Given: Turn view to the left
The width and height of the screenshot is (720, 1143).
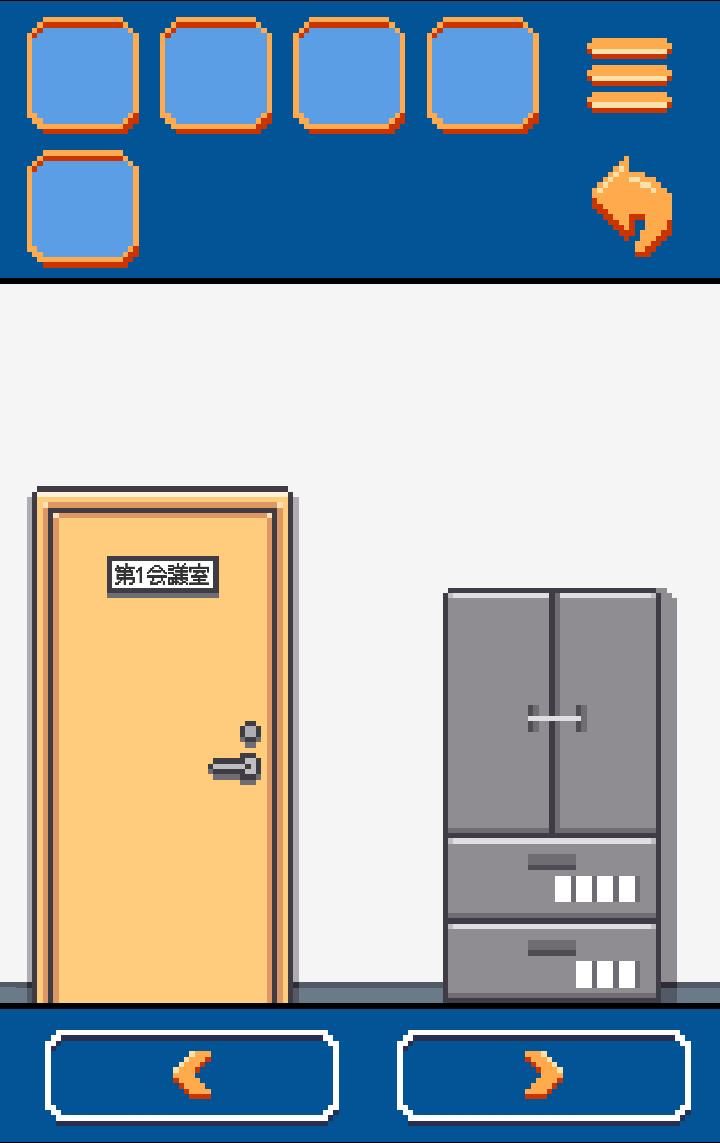Looking at the screenshot, I should point(192,1076).
